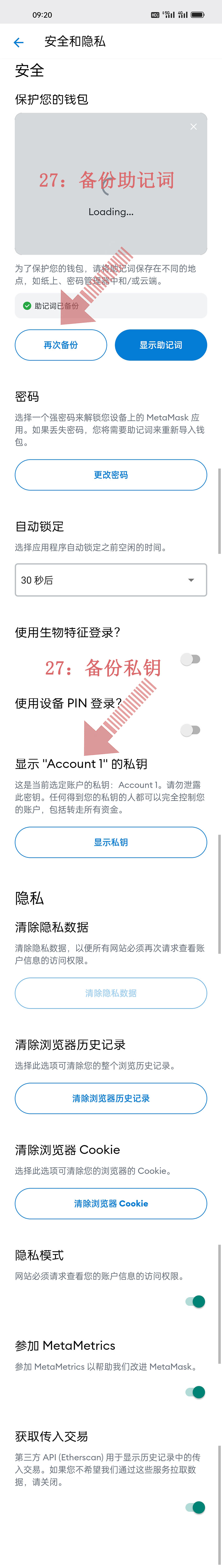Screen dimensions: 222x1568
Task: Disable the 隐私模式 switch
Action: click(x=195, y=1301)
